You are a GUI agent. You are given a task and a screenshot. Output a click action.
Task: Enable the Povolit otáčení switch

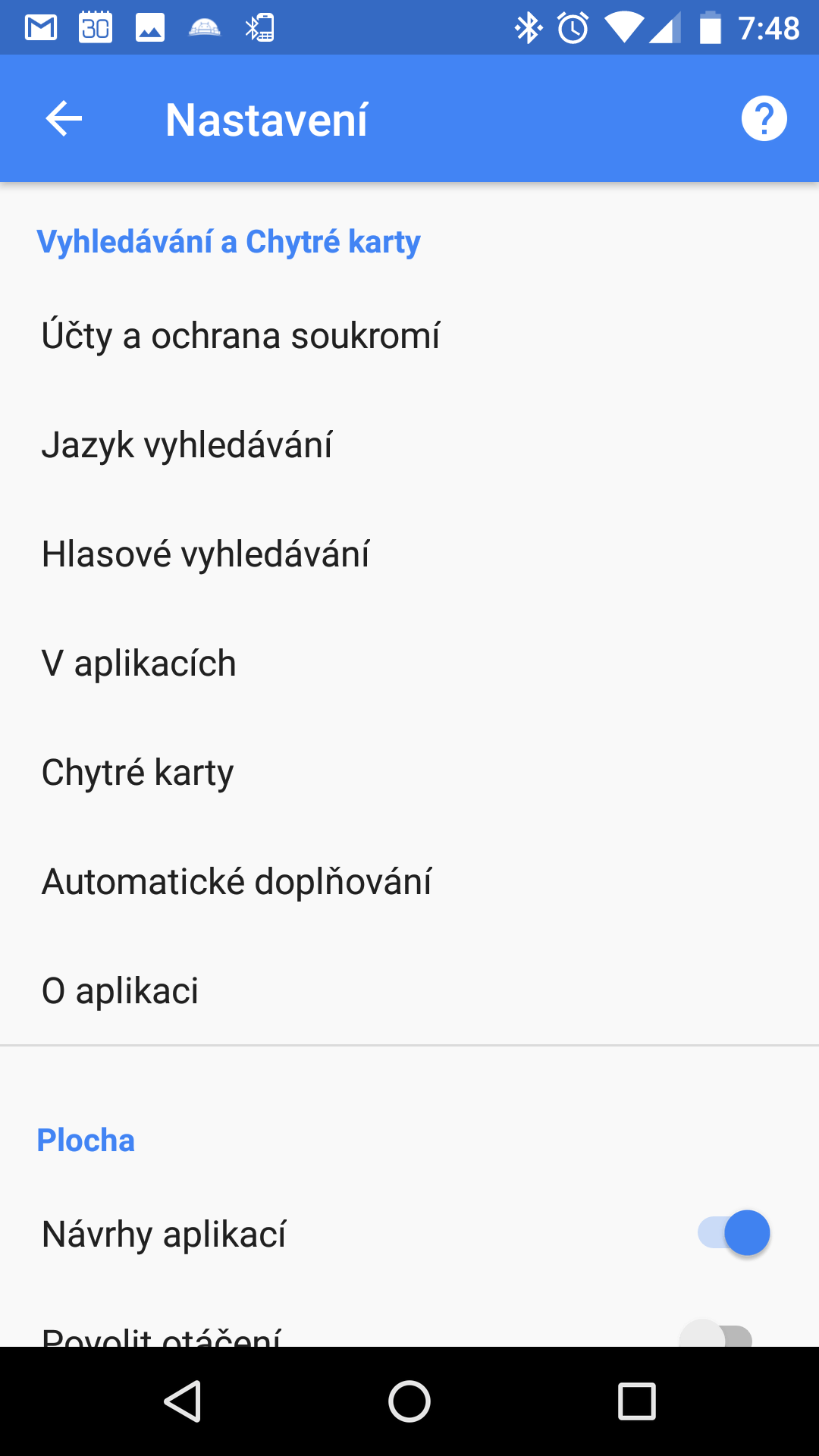coord(716,1335)
